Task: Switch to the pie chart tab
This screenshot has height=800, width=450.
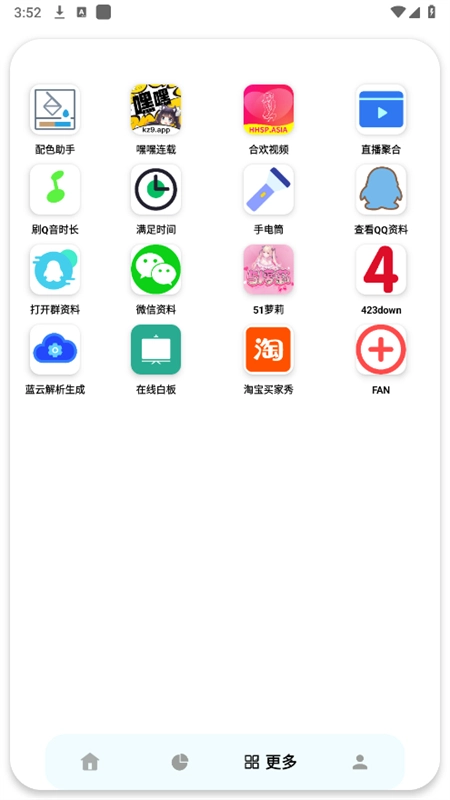Action: pos(180,762)
